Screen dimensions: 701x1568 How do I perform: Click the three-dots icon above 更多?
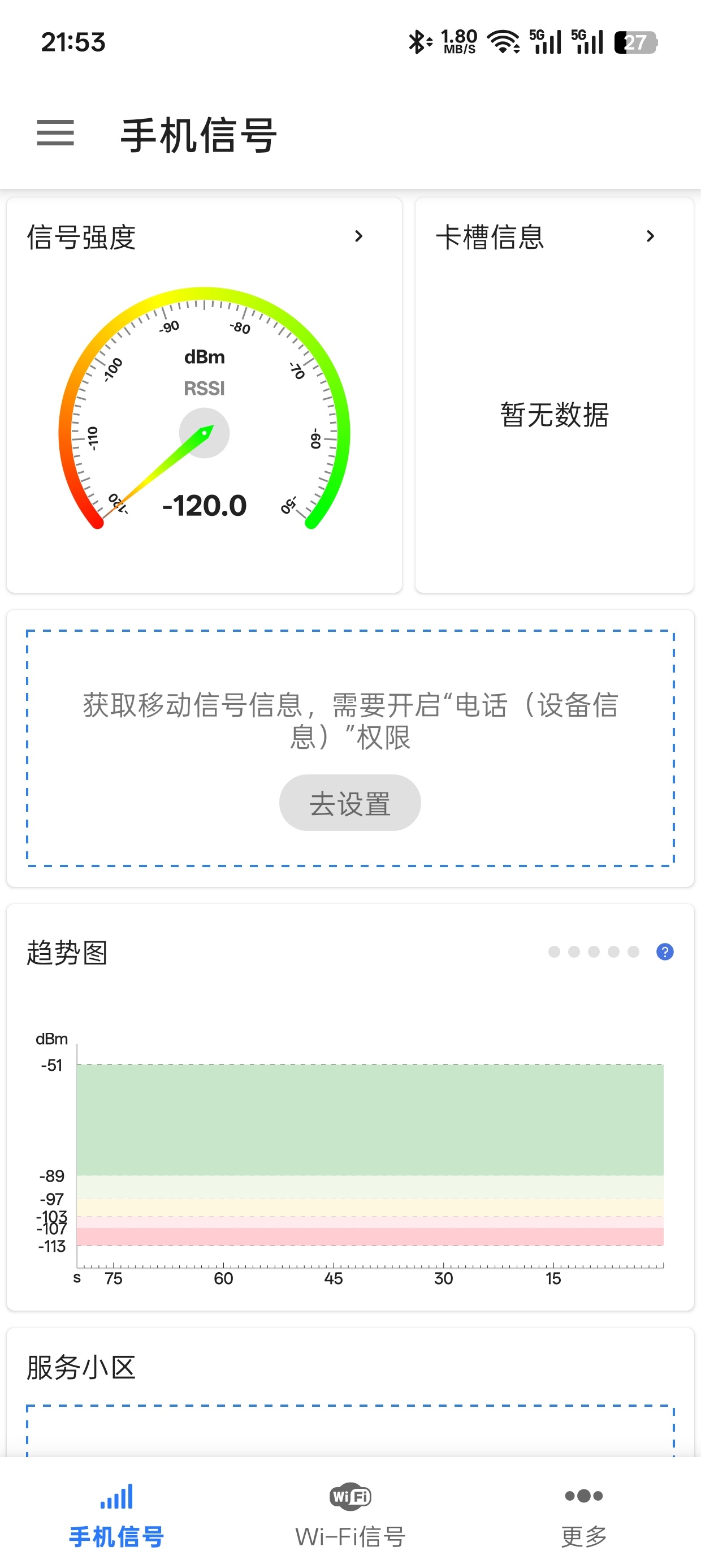click(583, 1497)
